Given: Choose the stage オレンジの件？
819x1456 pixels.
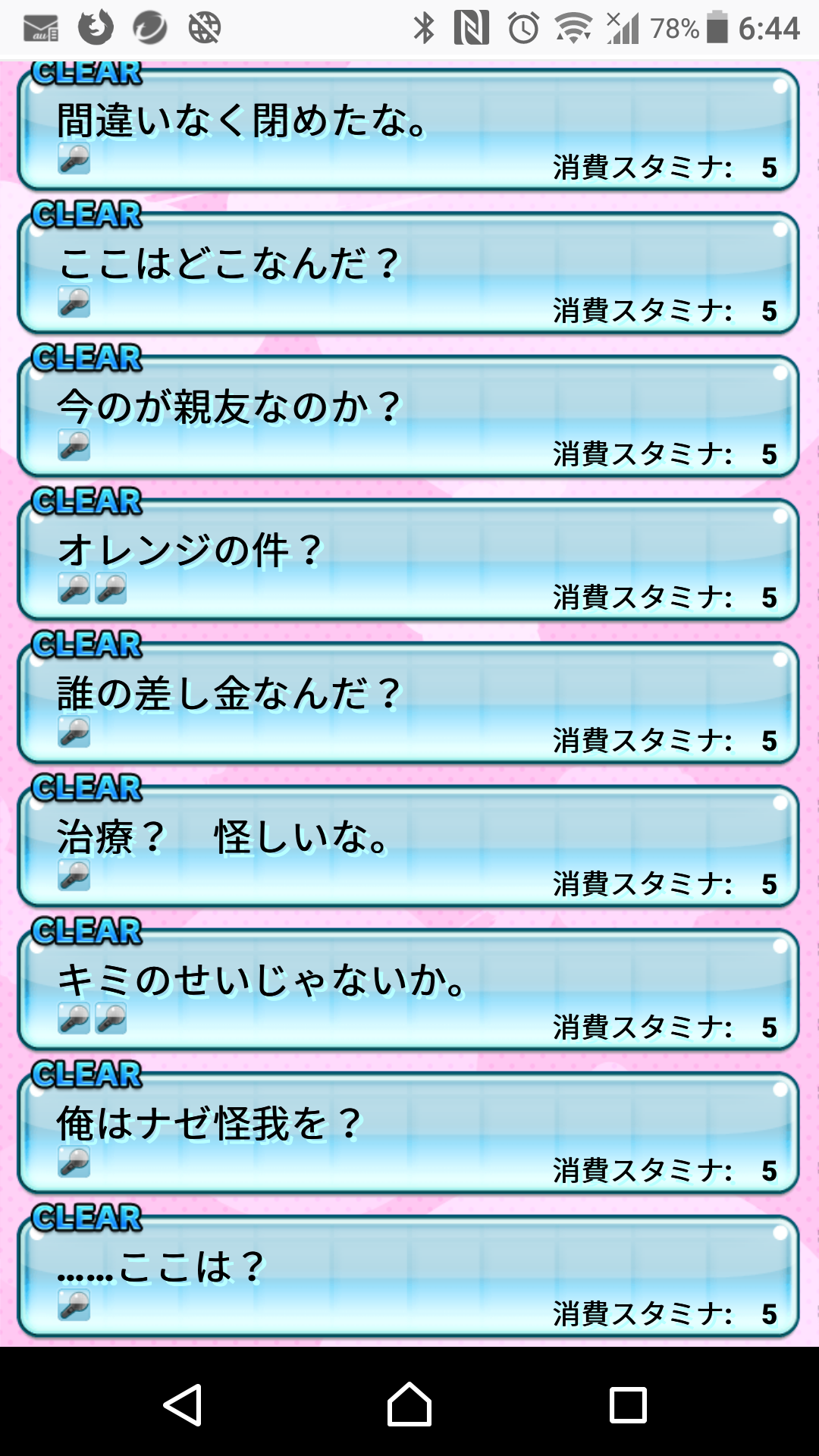Looking at the screenshot, I should (x=408, y=560).
